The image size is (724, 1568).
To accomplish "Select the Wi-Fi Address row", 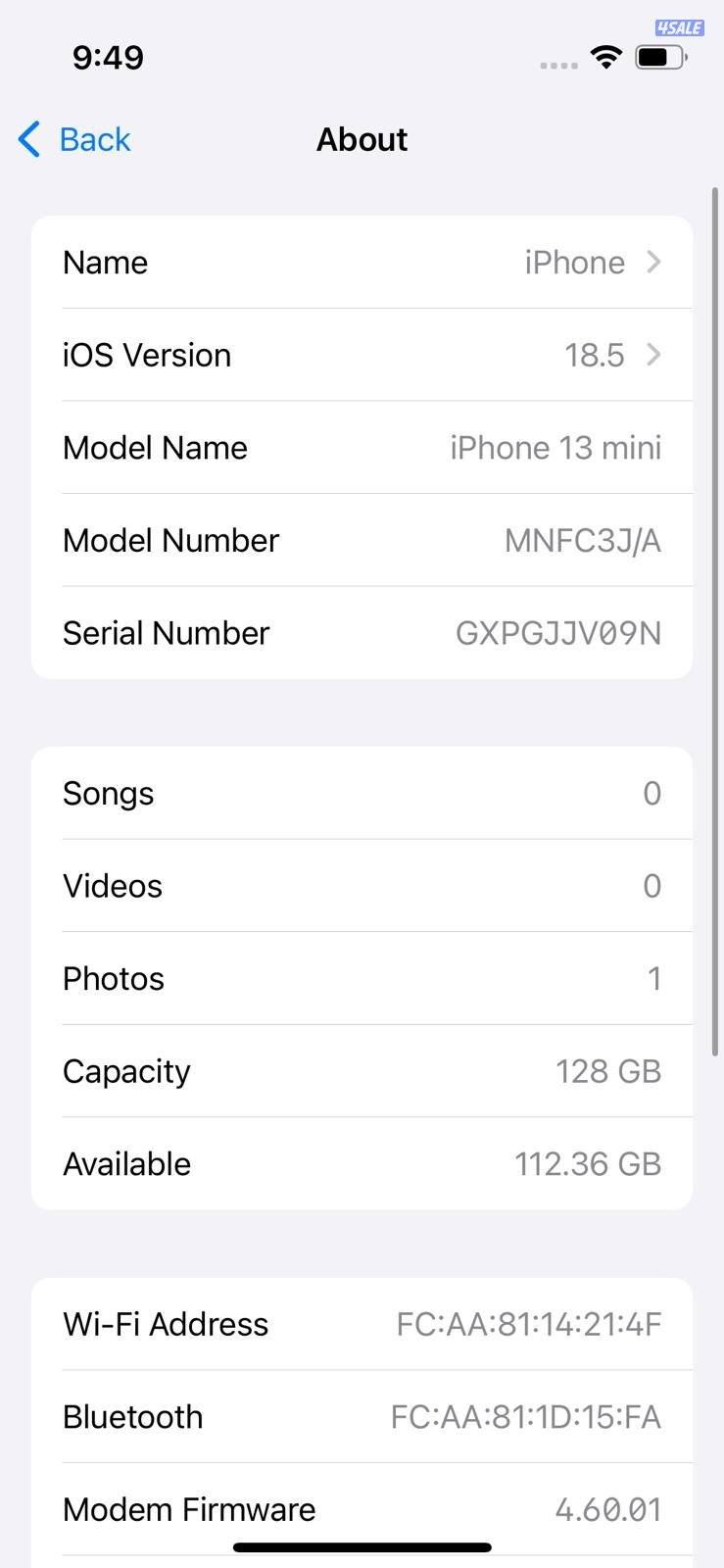I will tap(362, 1323).
